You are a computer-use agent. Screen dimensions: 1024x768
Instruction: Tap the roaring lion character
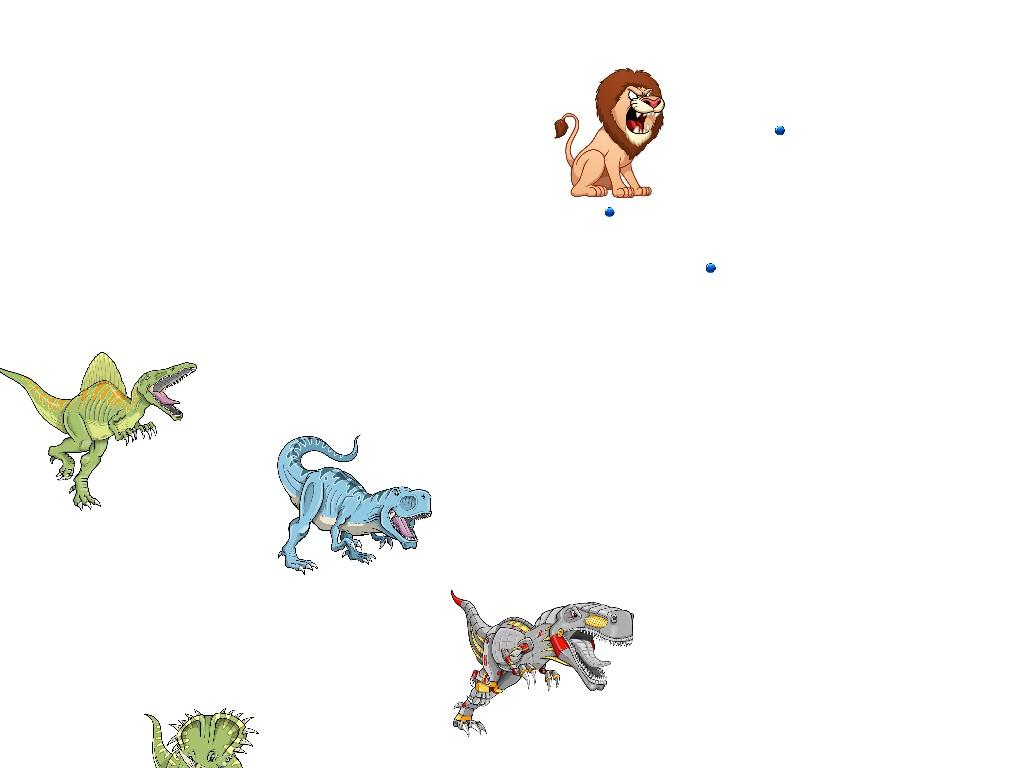coord(612,135)
